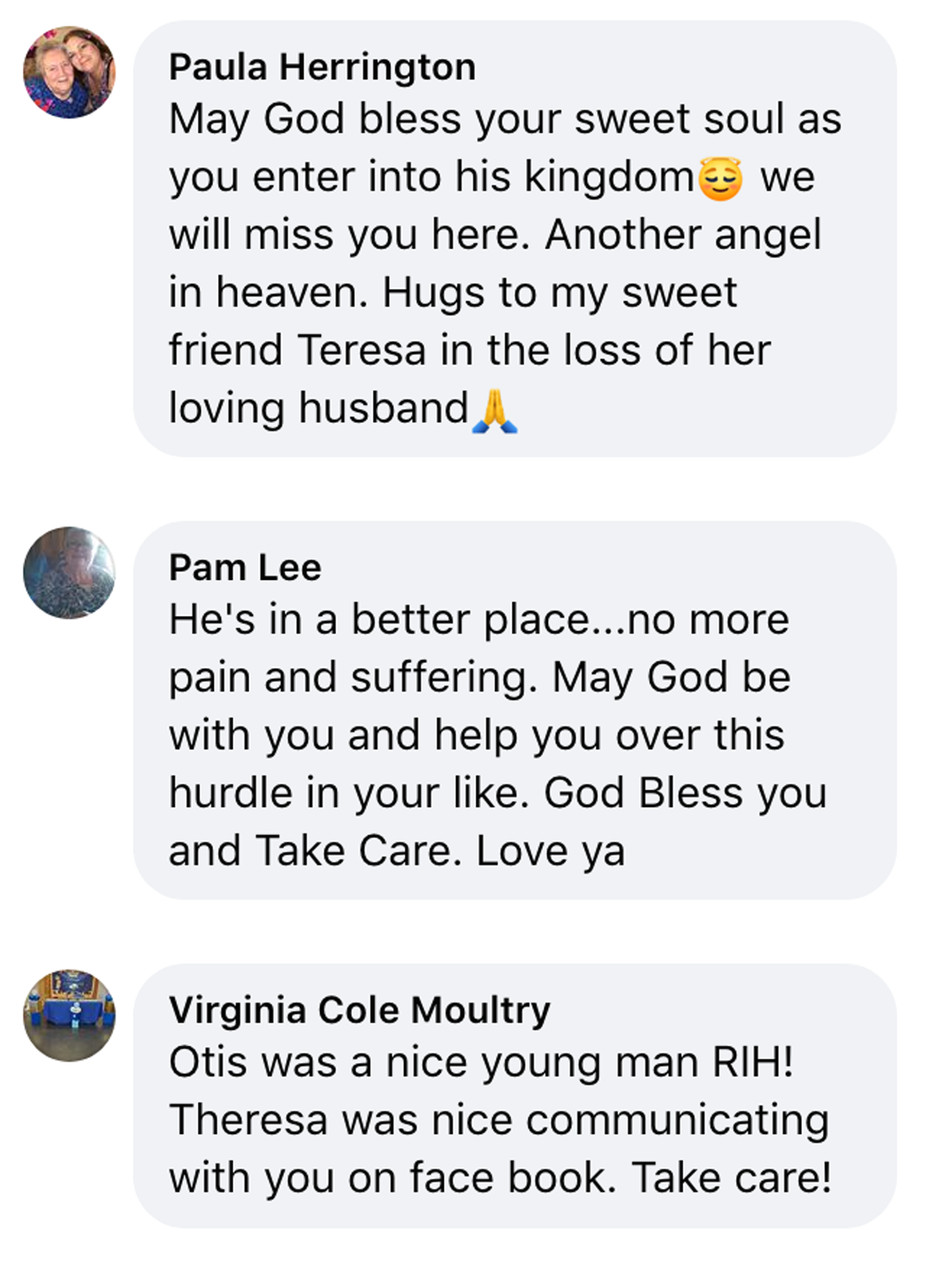952x1279 pixels.
Task: Open Pam Lee's profile picture
Action: [69, 573]
